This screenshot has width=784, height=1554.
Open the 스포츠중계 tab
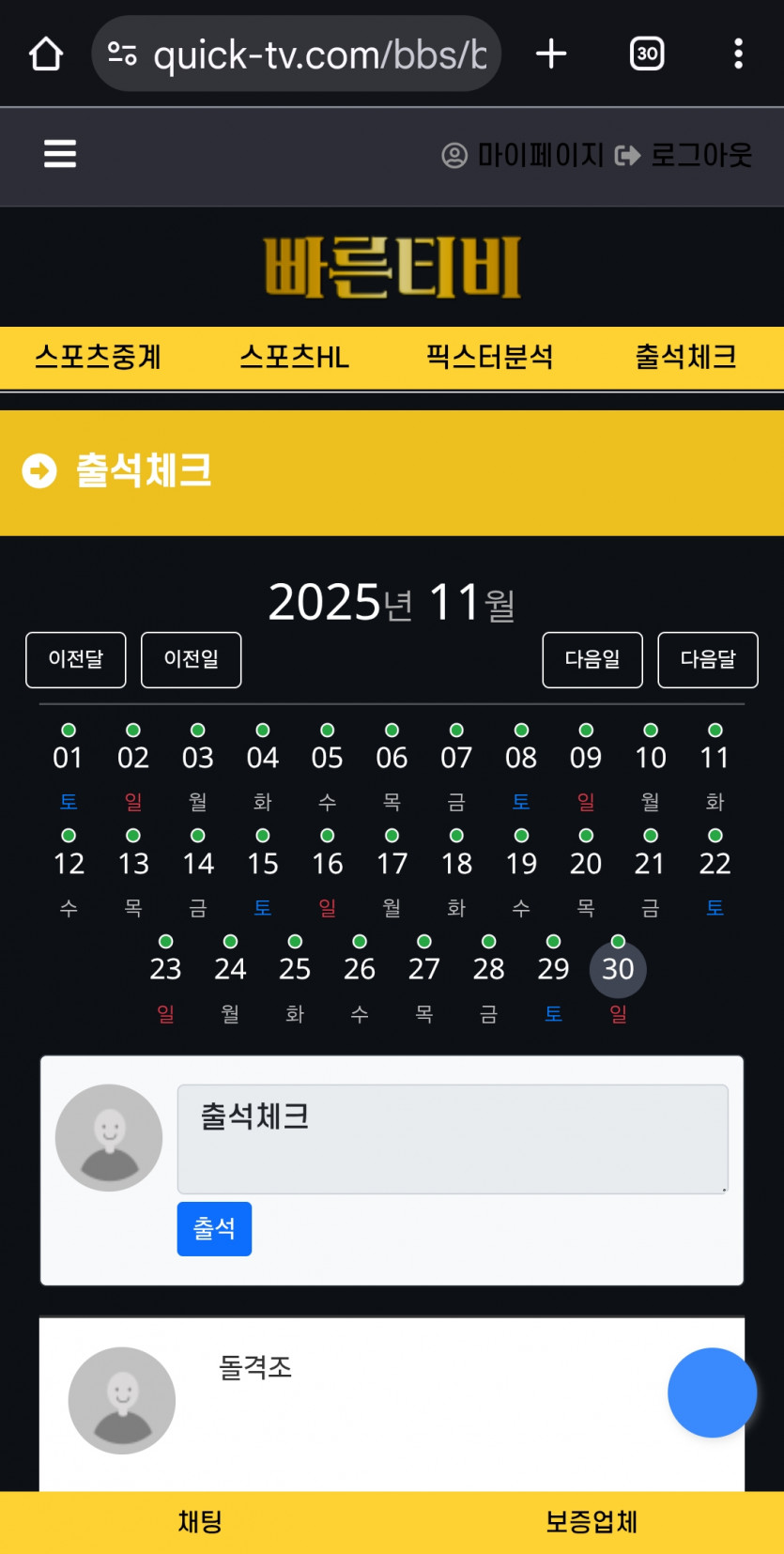98,358
